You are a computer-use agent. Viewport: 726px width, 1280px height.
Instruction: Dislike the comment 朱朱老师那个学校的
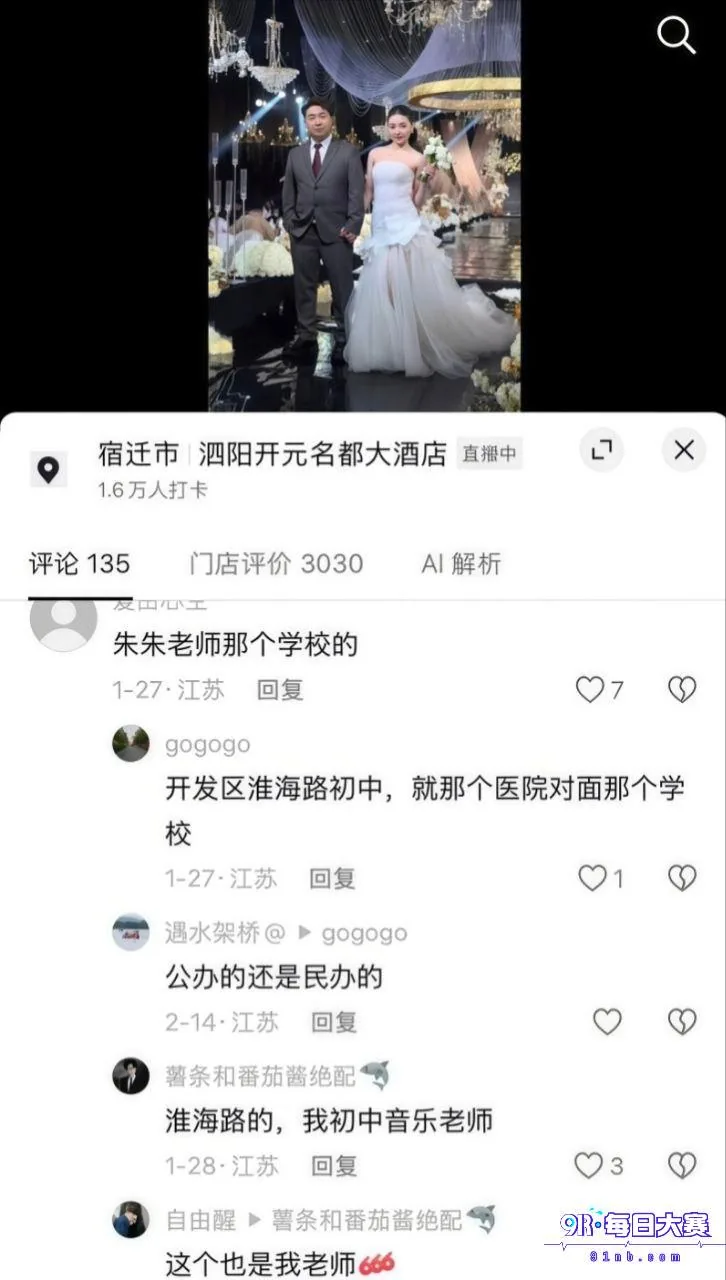coord(682,689)
